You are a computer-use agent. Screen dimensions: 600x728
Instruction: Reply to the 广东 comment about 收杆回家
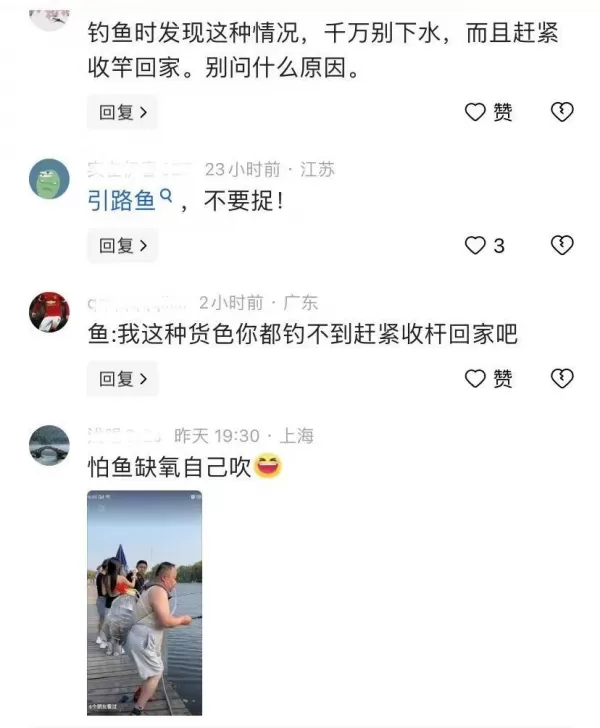122,378
